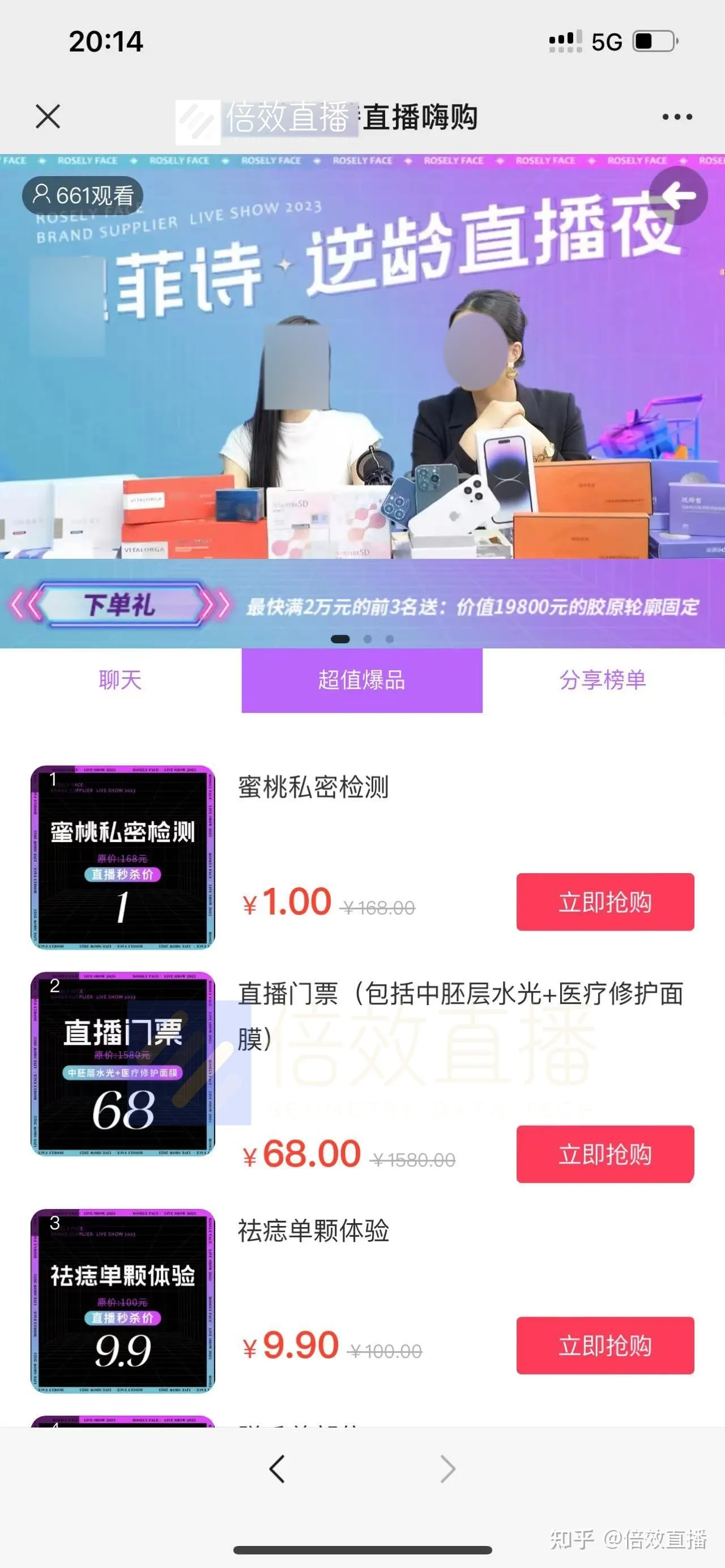The width and height of the screenshot is (725, 1568).
Task: Open the three-dot overflow menu
Action: tap(677, 117)
